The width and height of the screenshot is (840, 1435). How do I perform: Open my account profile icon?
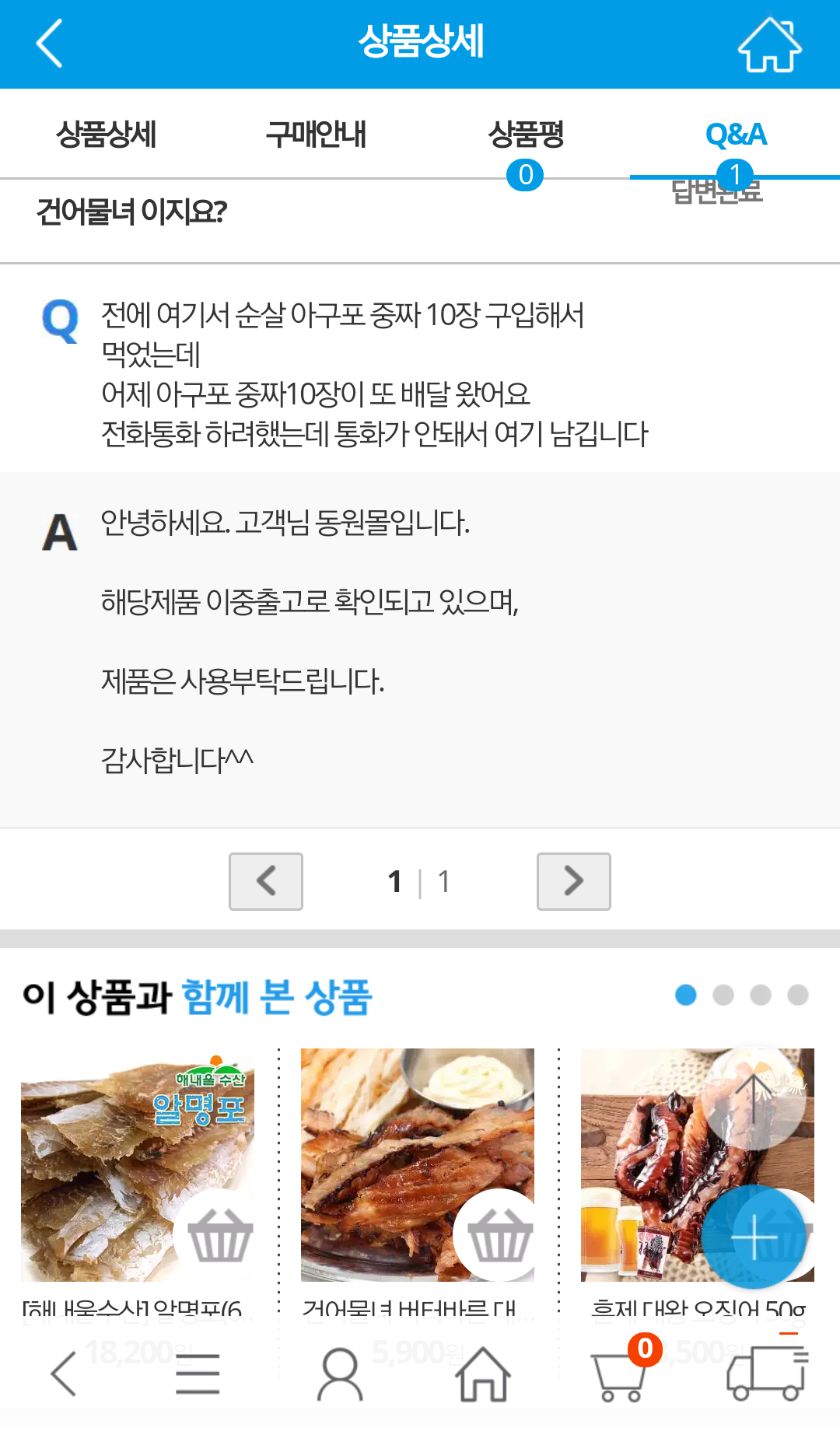[340, 1374]
